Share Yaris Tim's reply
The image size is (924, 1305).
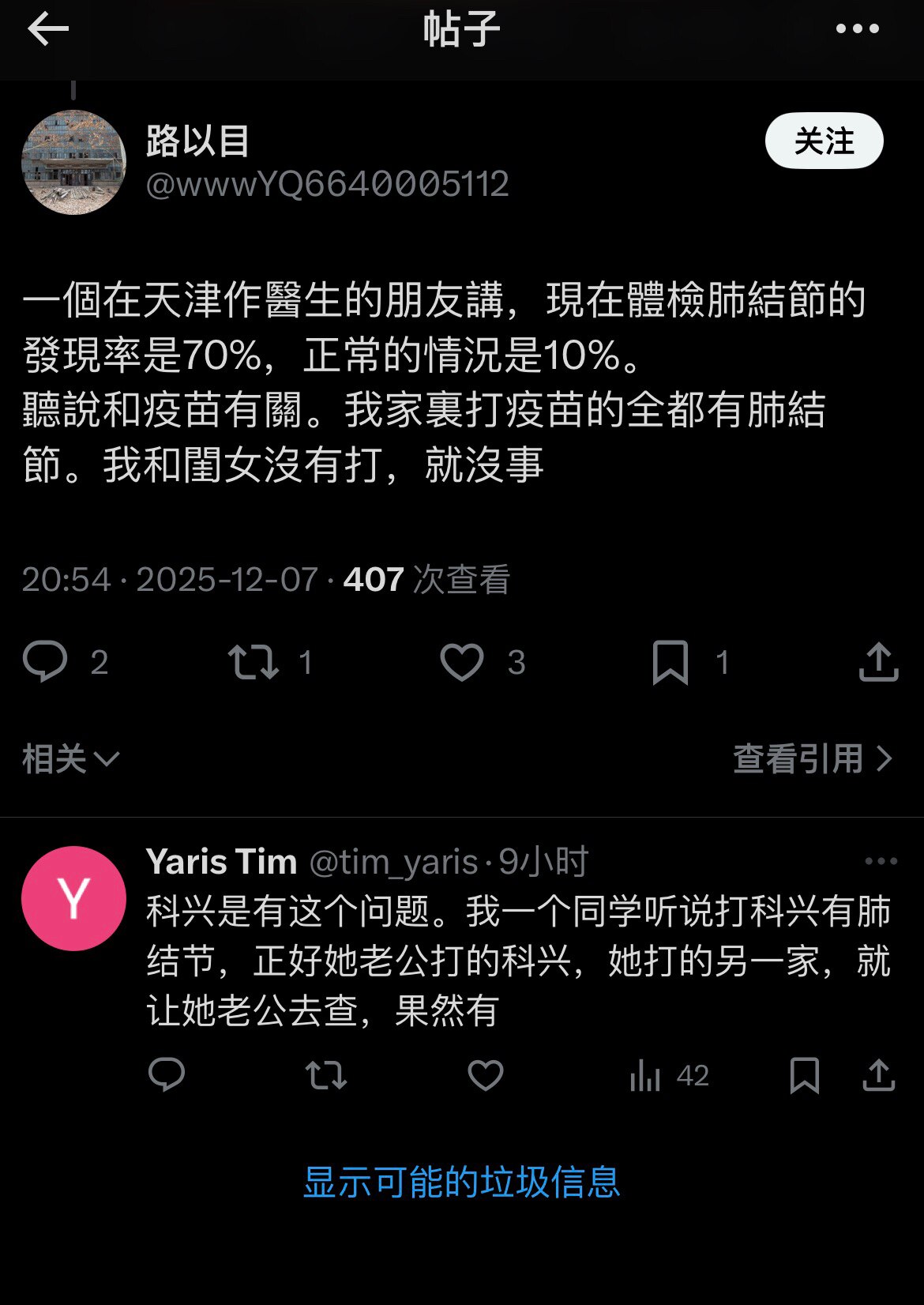(x=879, y=1074)
